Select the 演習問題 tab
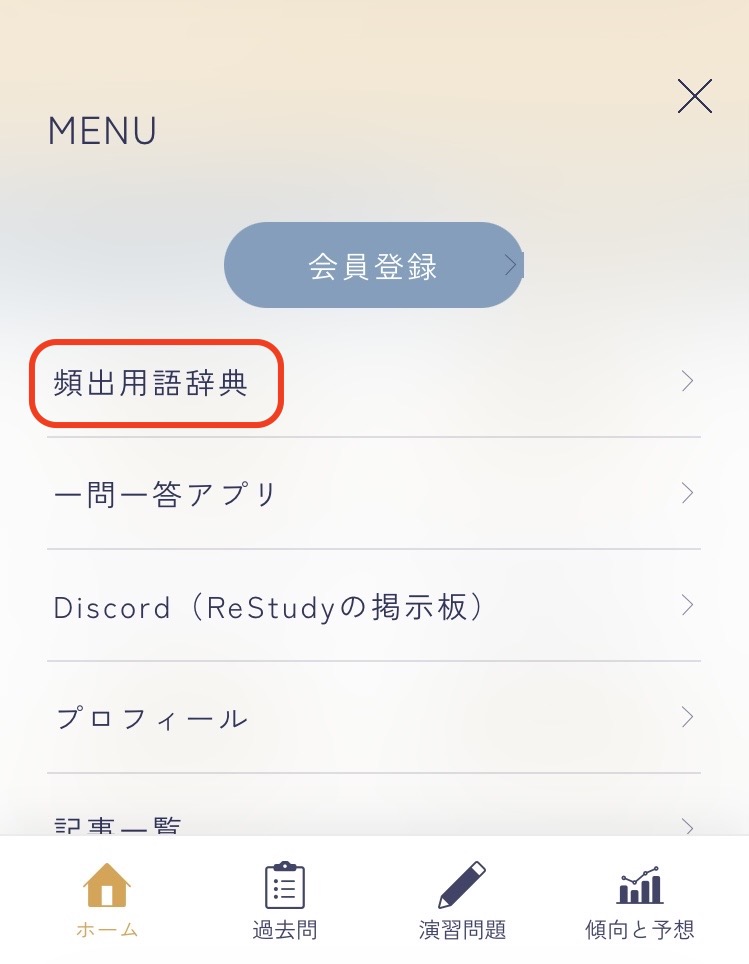749x964 pixels. [x=462, y=900]
